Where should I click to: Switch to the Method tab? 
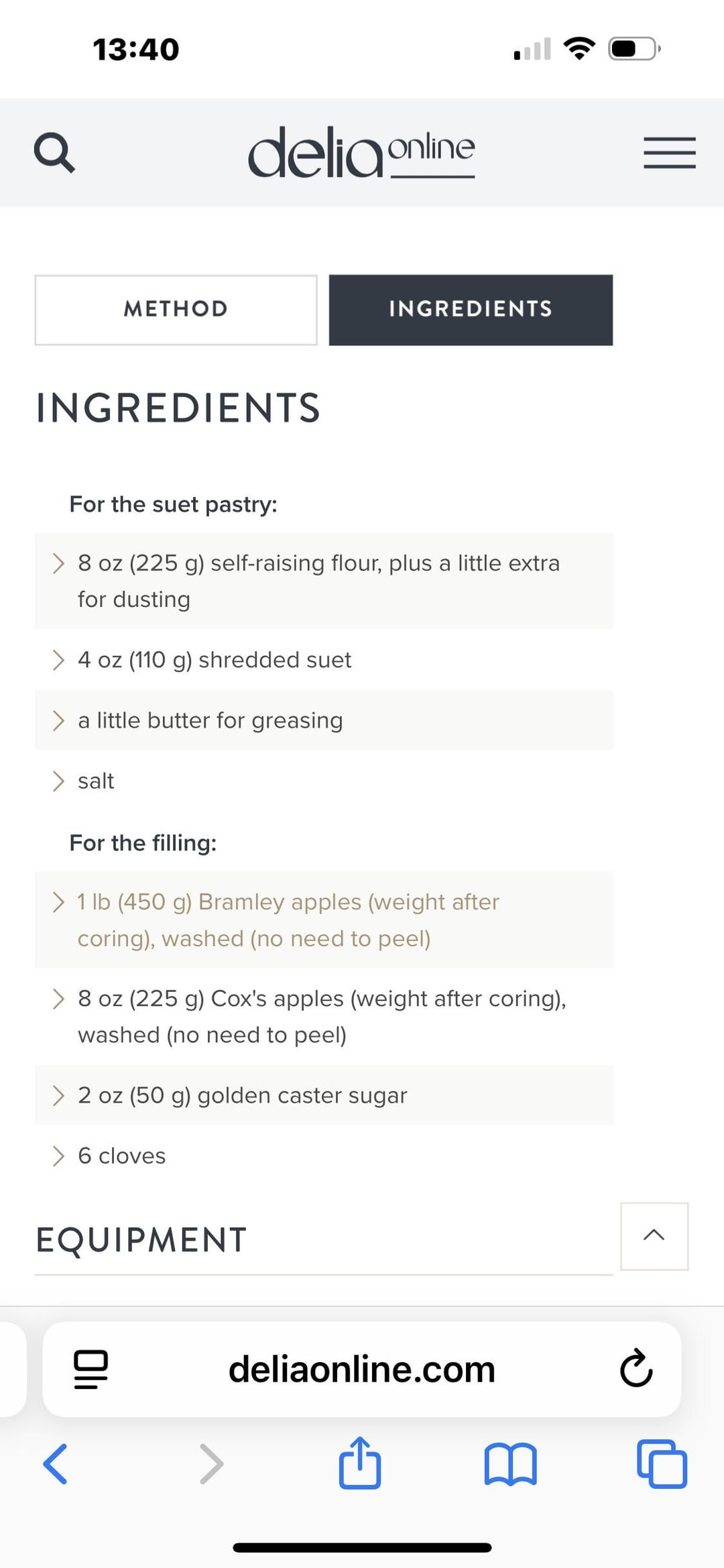[176, 309]
